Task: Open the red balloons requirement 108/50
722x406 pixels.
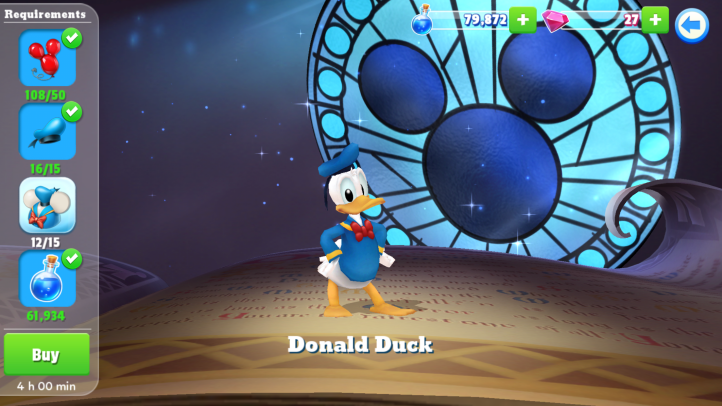Action: [47, 58]
